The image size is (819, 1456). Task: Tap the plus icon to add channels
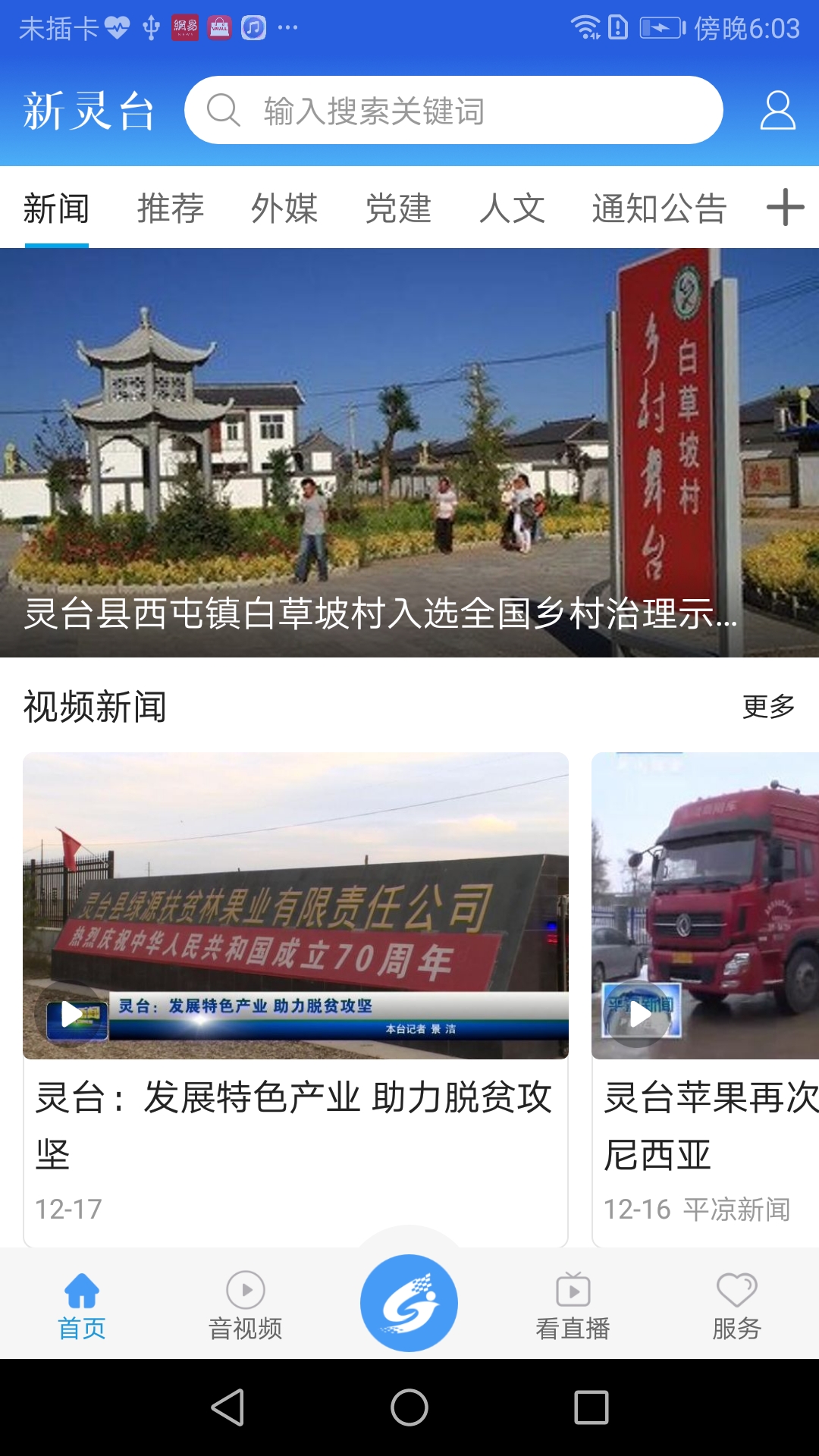785,207
